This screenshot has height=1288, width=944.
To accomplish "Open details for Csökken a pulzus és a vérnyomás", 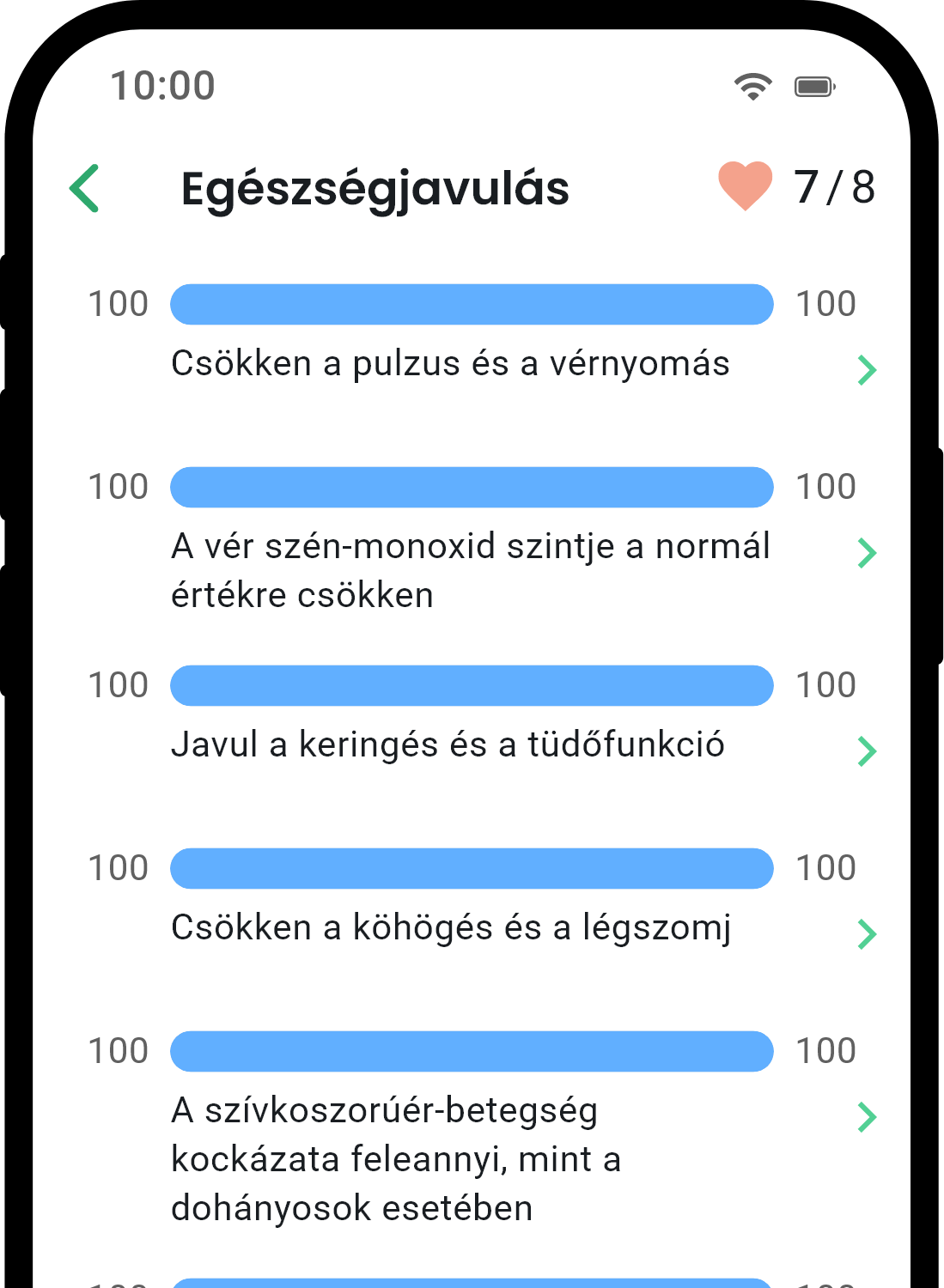I will coord(867,370).
